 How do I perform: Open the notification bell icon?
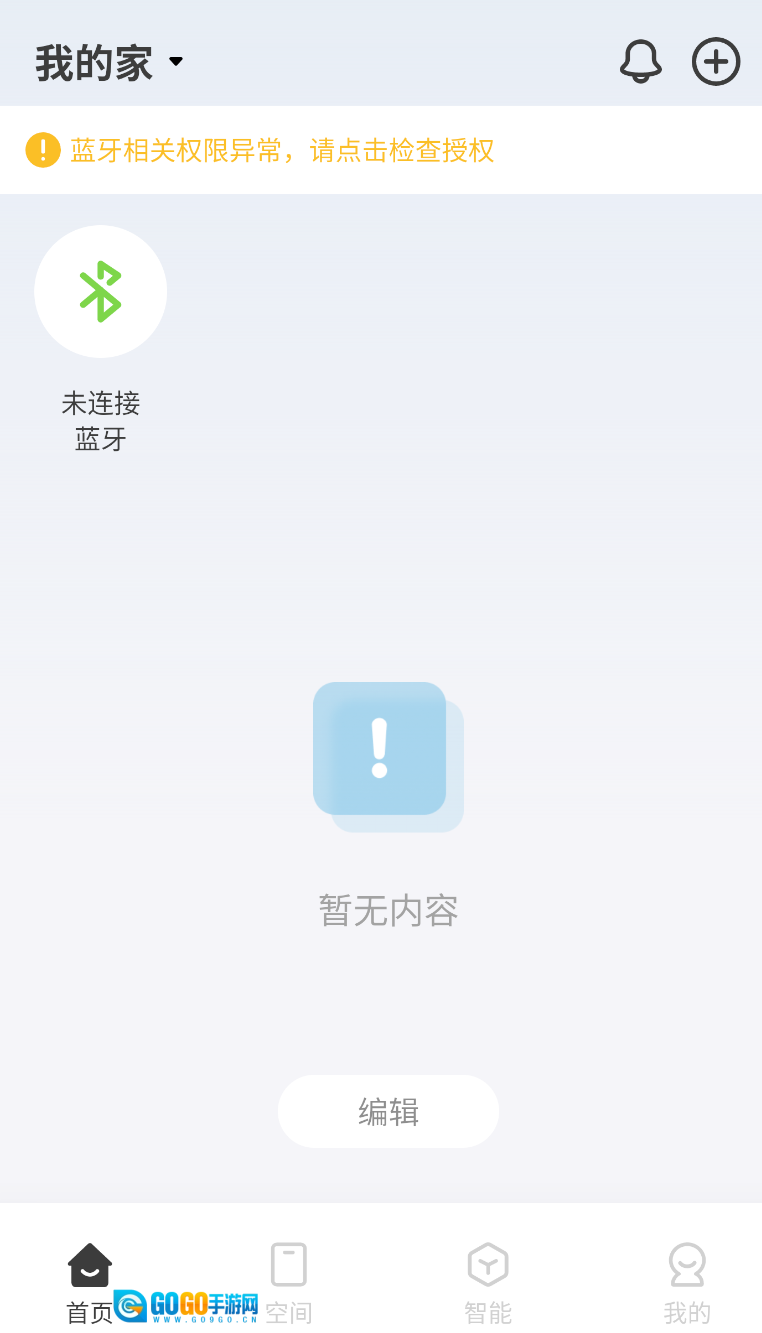pos(640,62)
